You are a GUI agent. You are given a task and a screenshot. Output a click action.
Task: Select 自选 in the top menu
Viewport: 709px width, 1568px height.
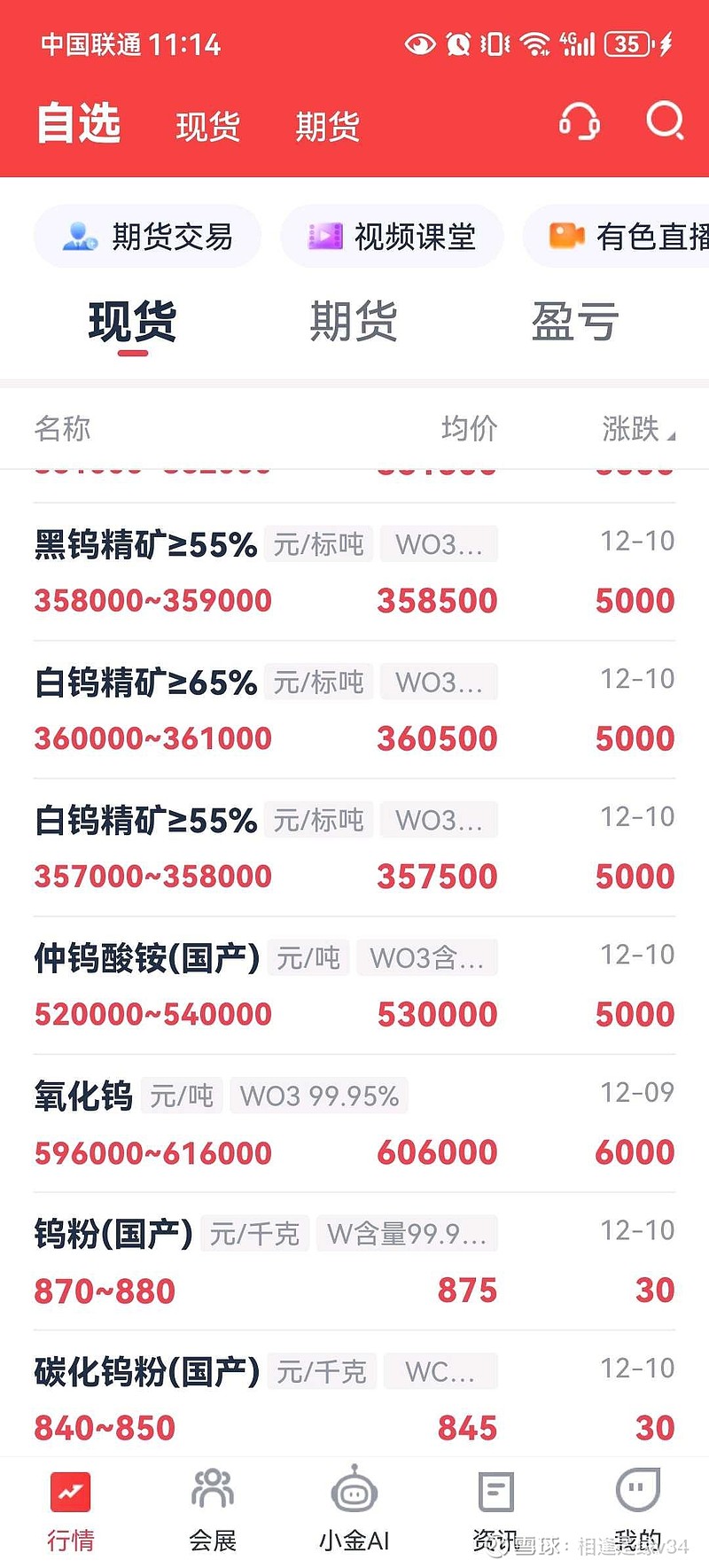pyautogui.click(x=79, y=124)
